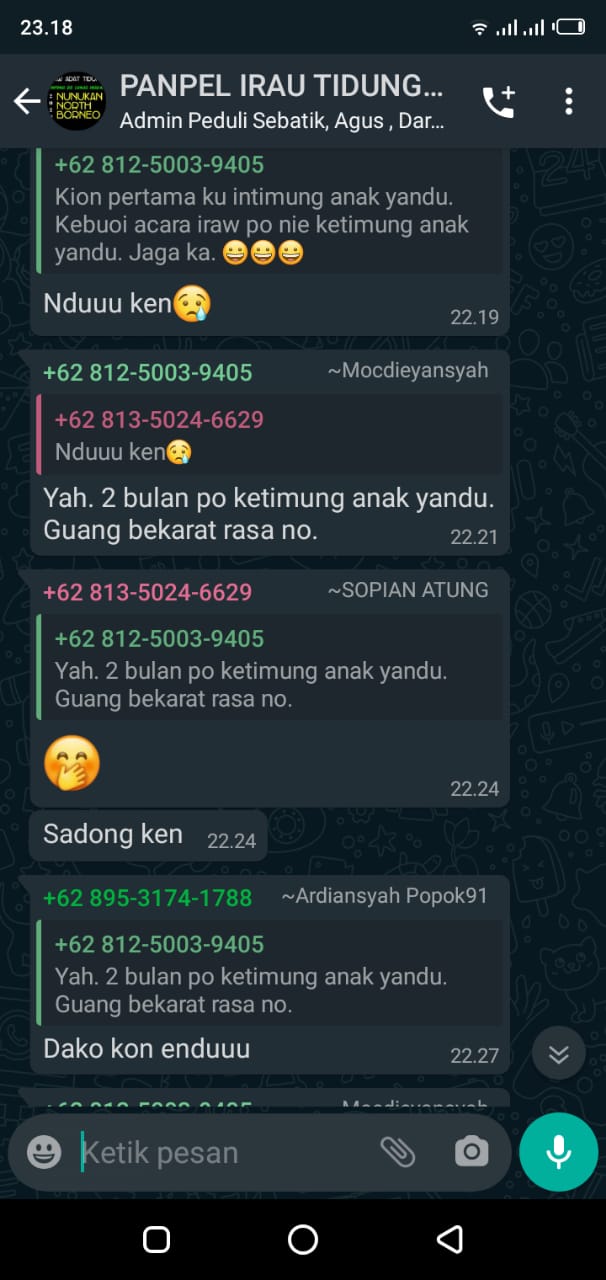Open the three-dot overflow menu
Screen dimensions: 606x1280
coord(568,101)
